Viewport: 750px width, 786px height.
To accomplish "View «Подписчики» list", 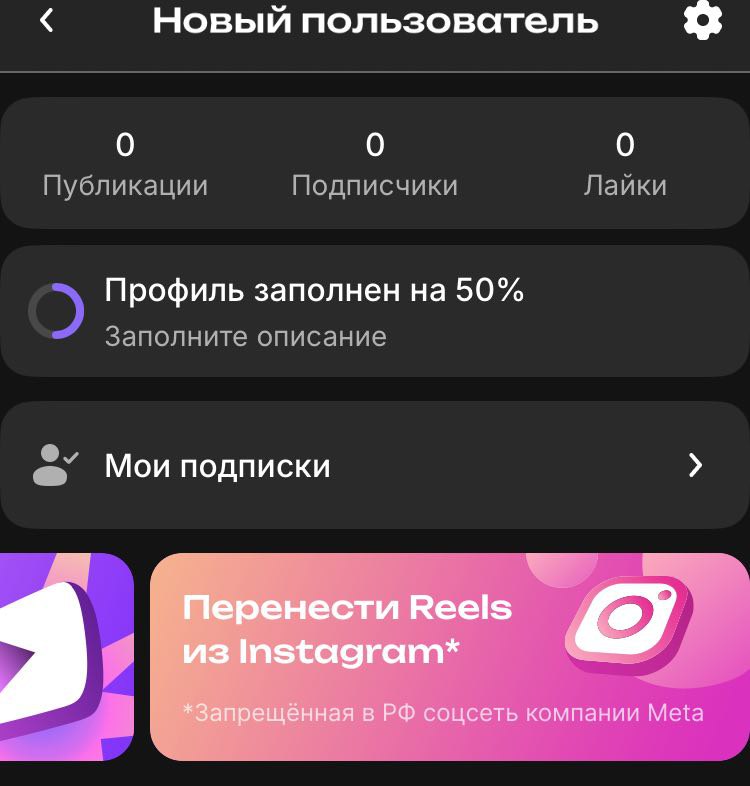I will [374, 164].
